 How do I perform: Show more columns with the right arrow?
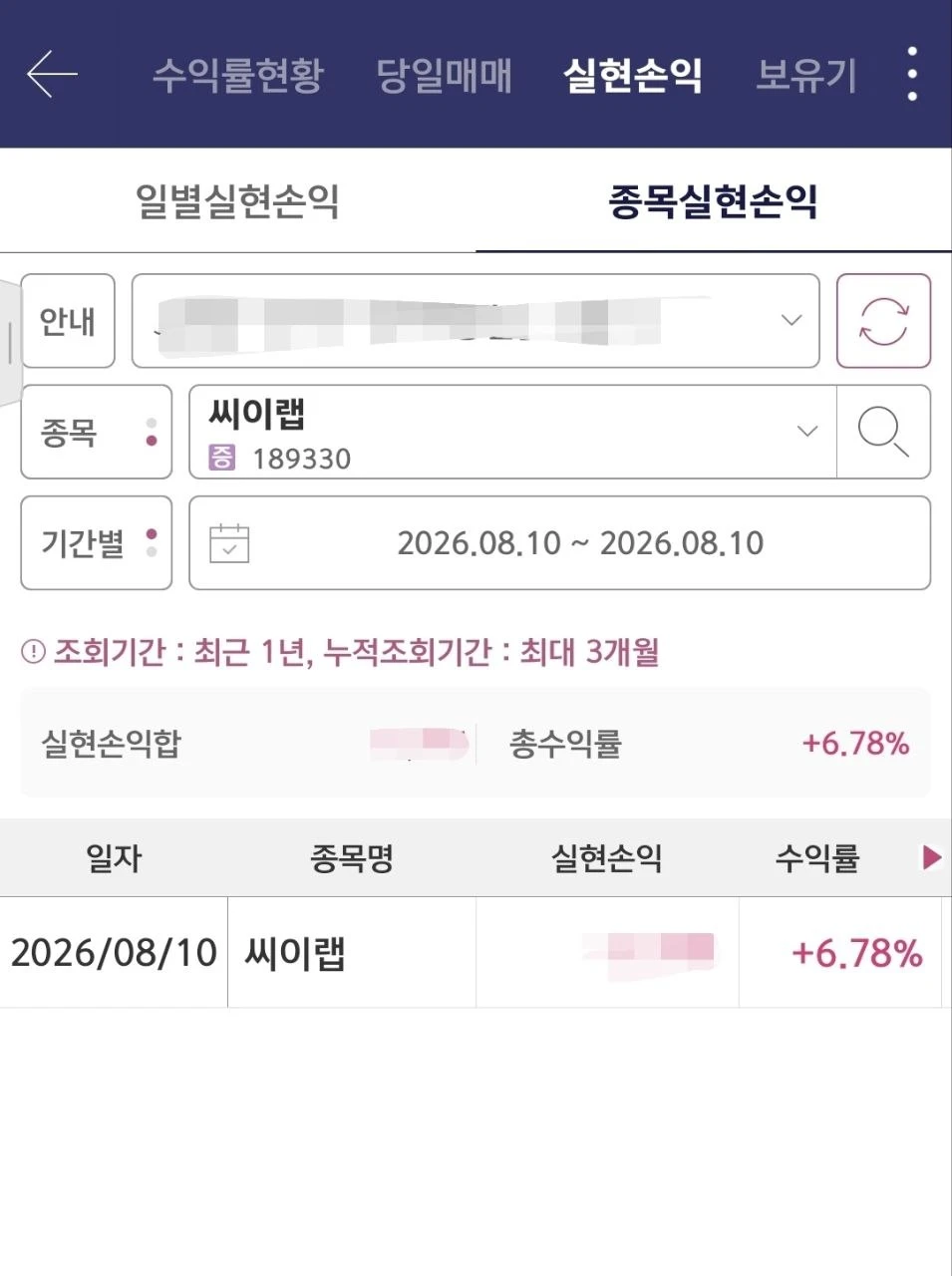[x=931, y=857]
